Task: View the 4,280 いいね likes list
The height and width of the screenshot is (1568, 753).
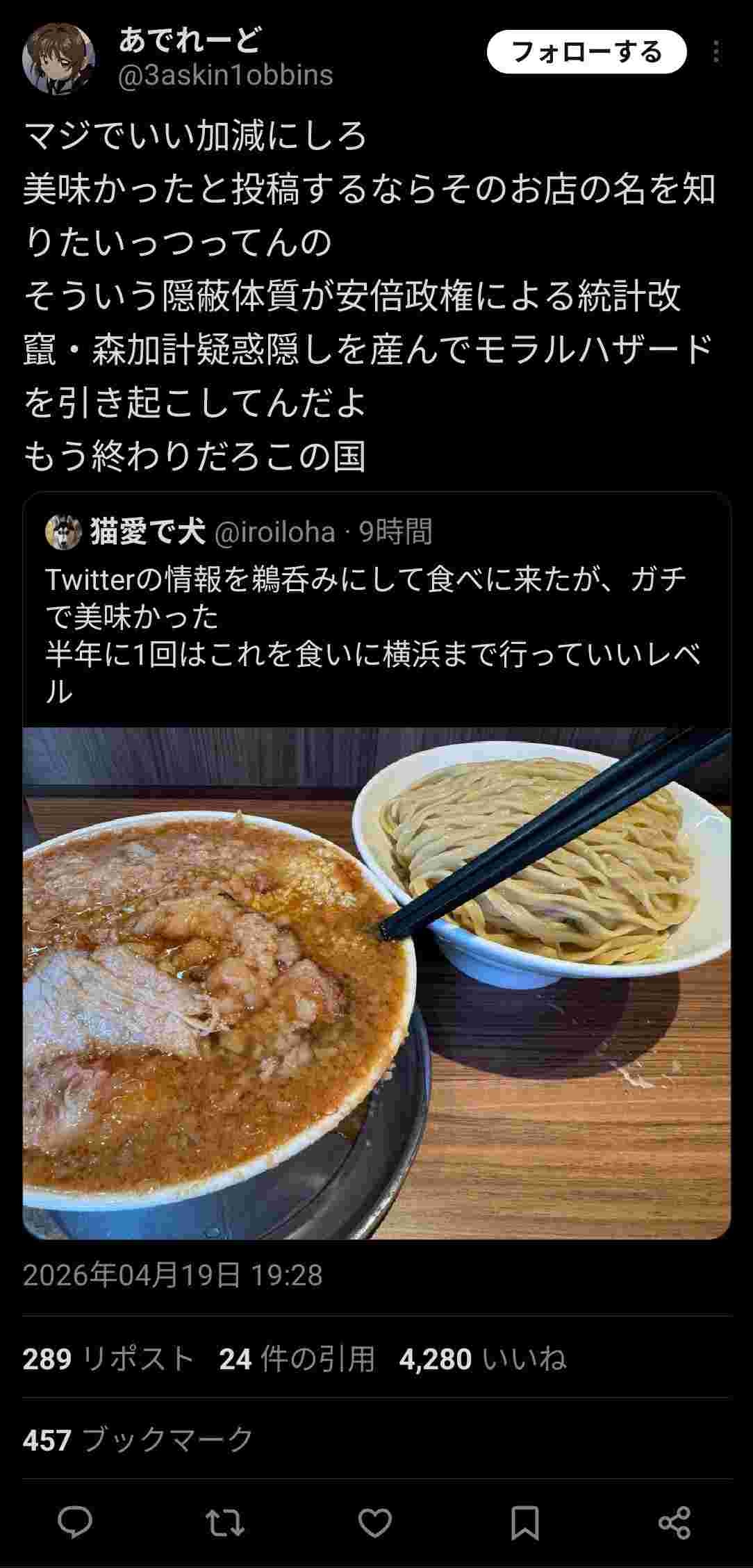Action: click(x=482, y=1358)
